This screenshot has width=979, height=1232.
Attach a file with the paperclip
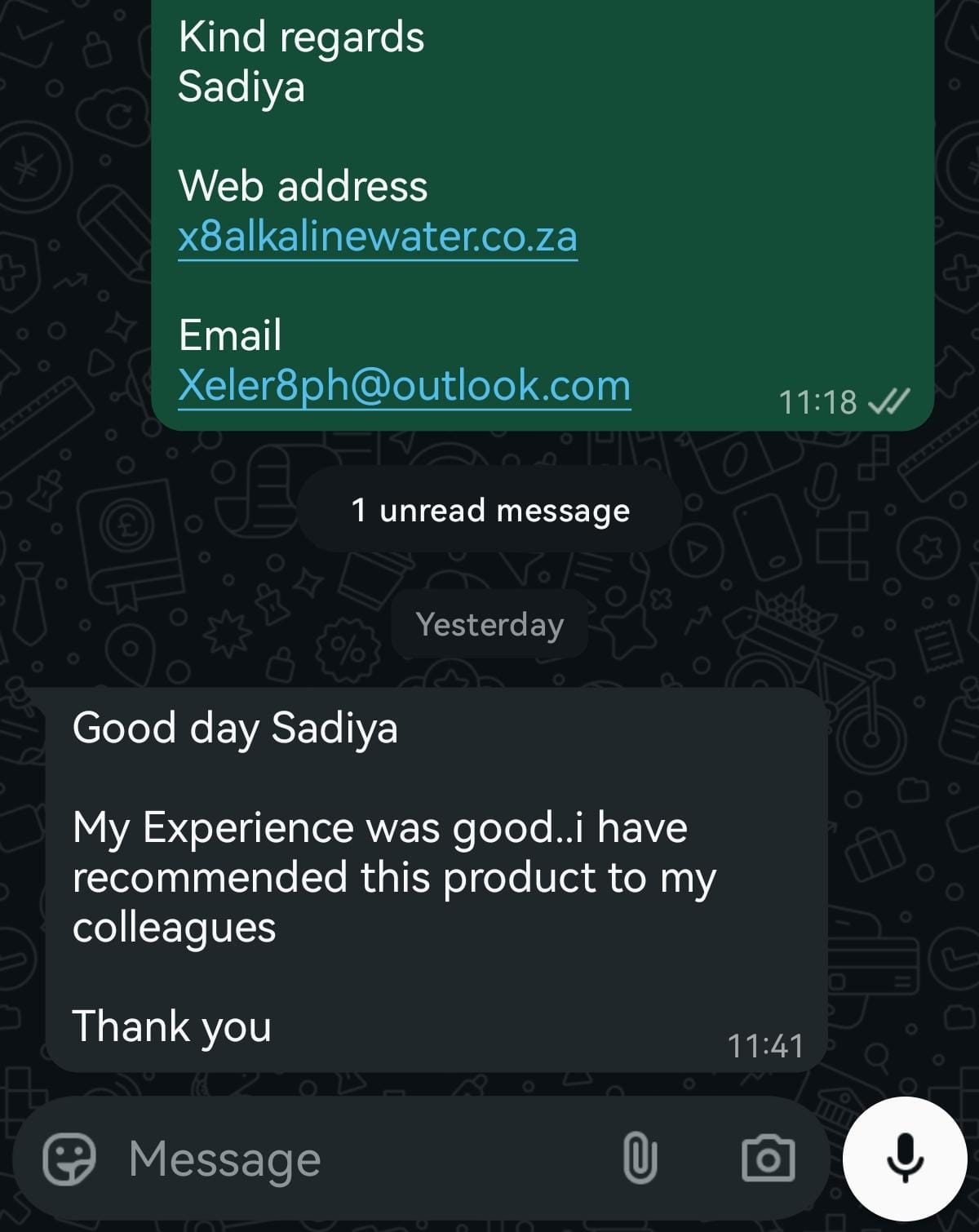[x=640, y=1158]
